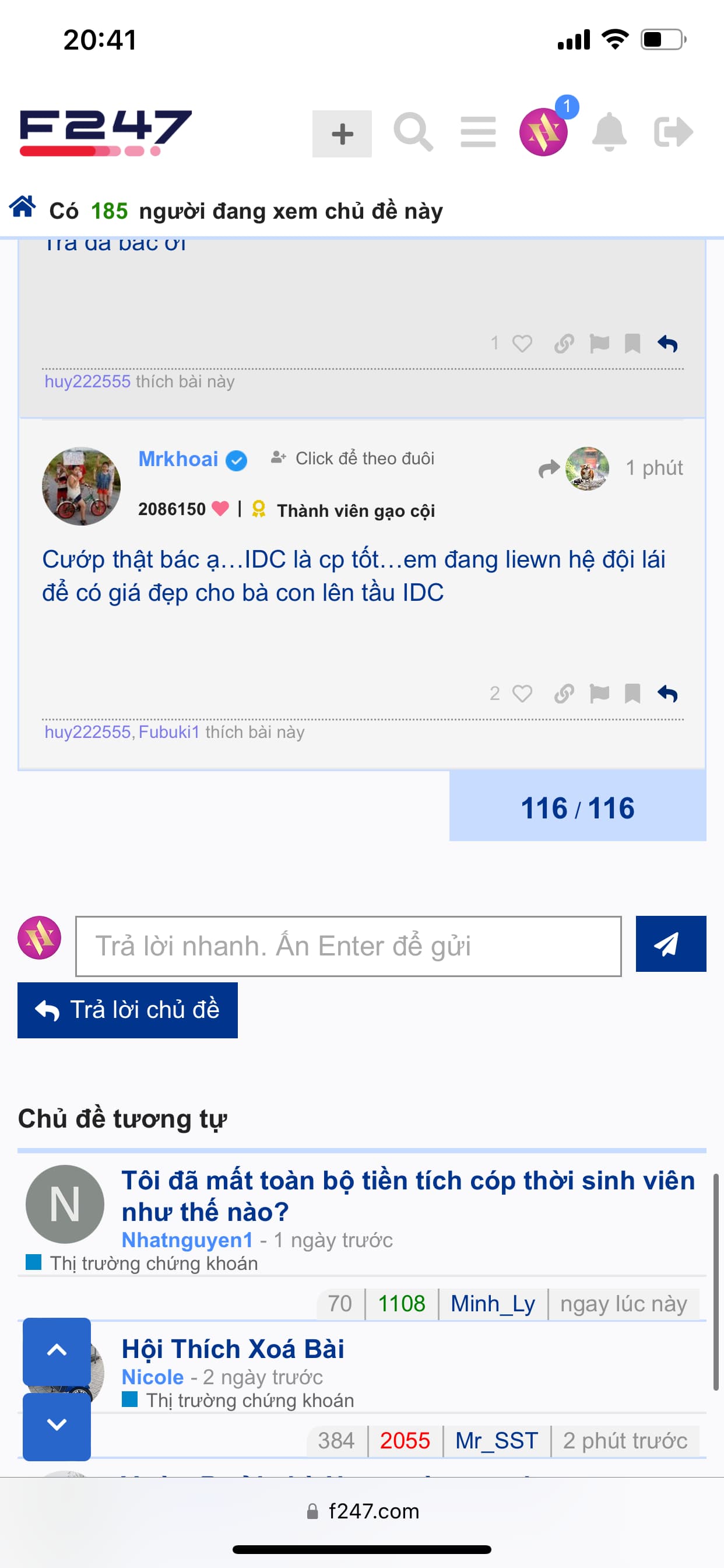The width and height of the screenshot is (724, 1568).
Task: Flag Mrkhoai's post
Action: click(x=599, y=694)
